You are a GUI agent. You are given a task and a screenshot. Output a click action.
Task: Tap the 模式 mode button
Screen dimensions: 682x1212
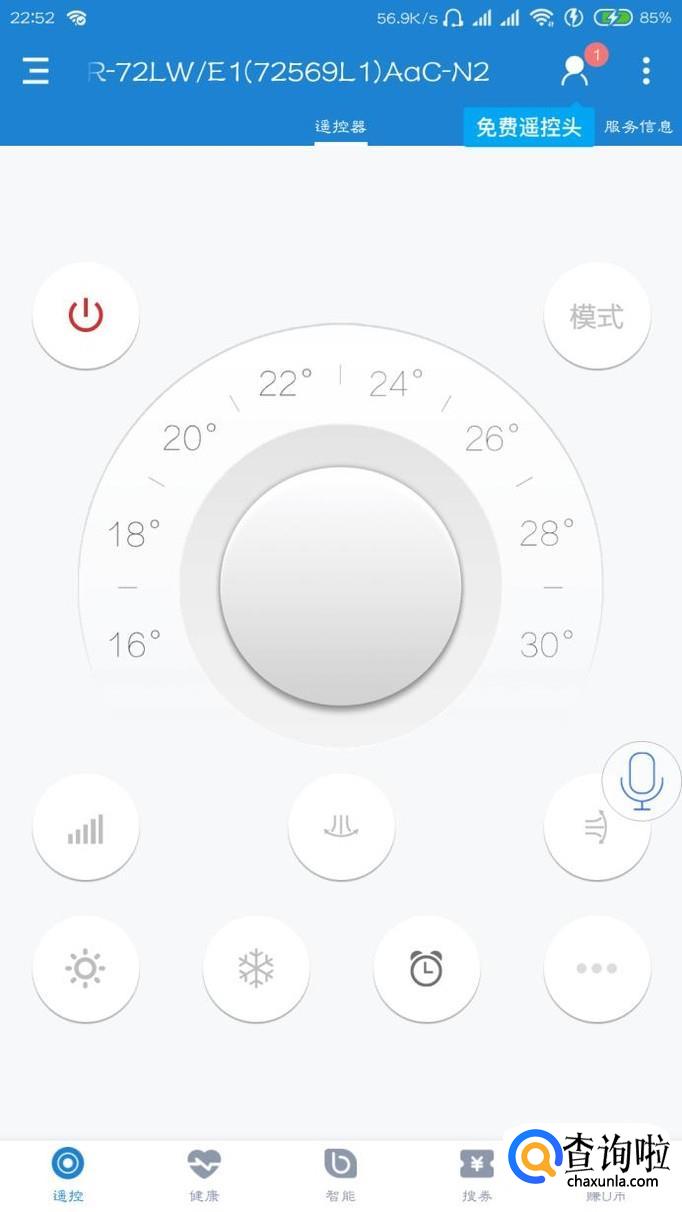coord(597,316)
